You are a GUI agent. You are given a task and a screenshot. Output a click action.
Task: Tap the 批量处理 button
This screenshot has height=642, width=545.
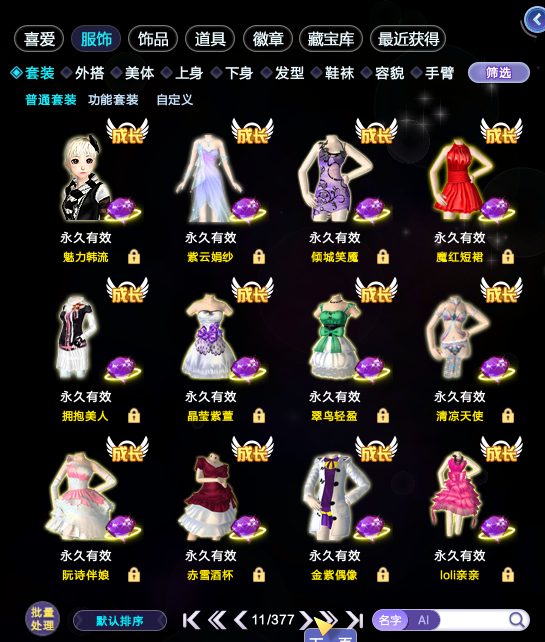[42, 618]
